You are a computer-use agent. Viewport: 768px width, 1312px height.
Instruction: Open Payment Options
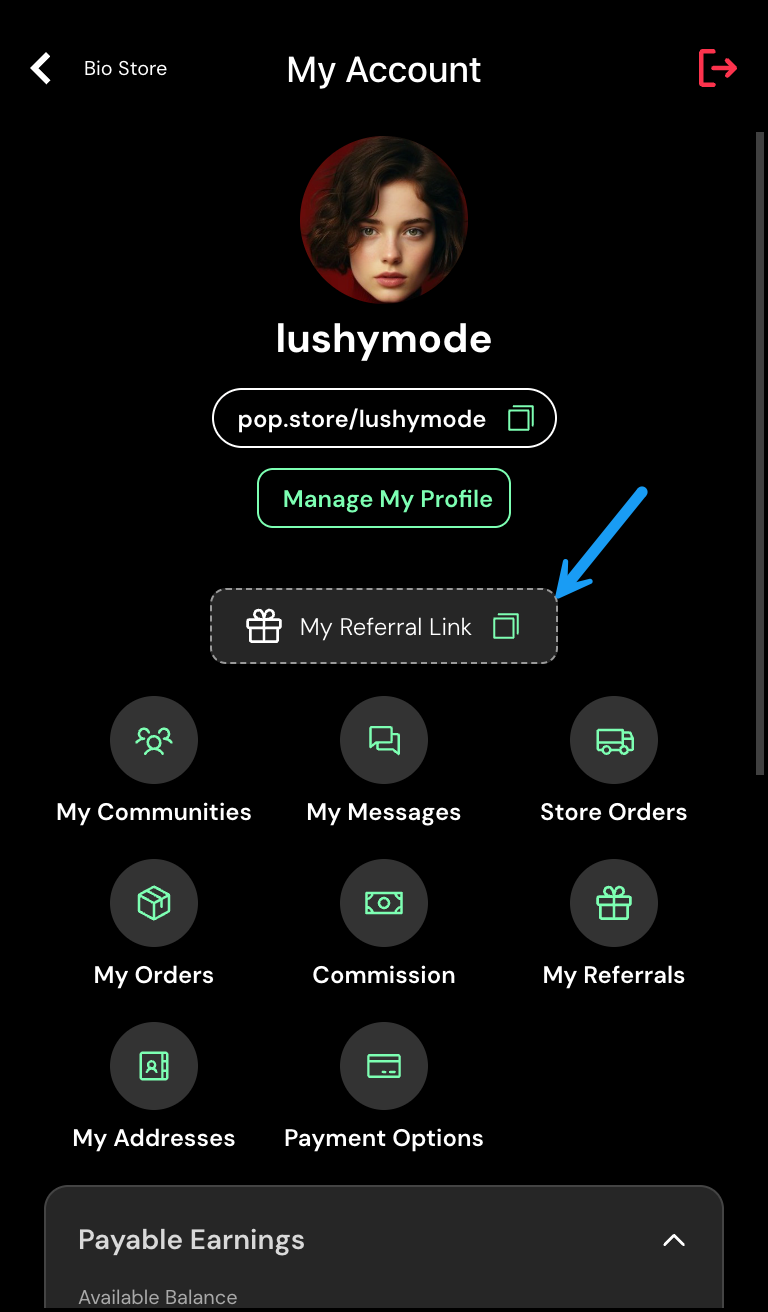pyautogui.click(x=384, y=1067)
